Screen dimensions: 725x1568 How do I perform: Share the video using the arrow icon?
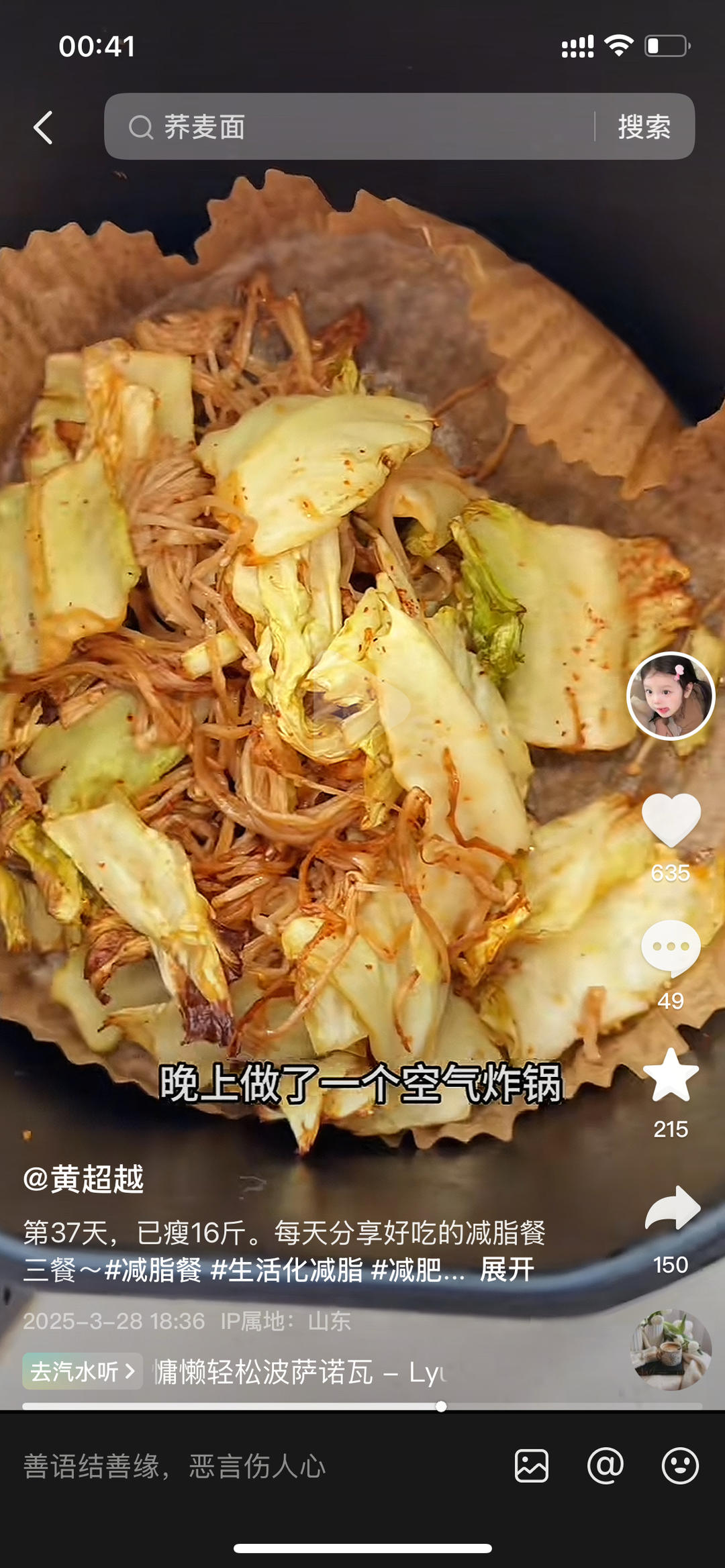click(x=672, y=1208)
